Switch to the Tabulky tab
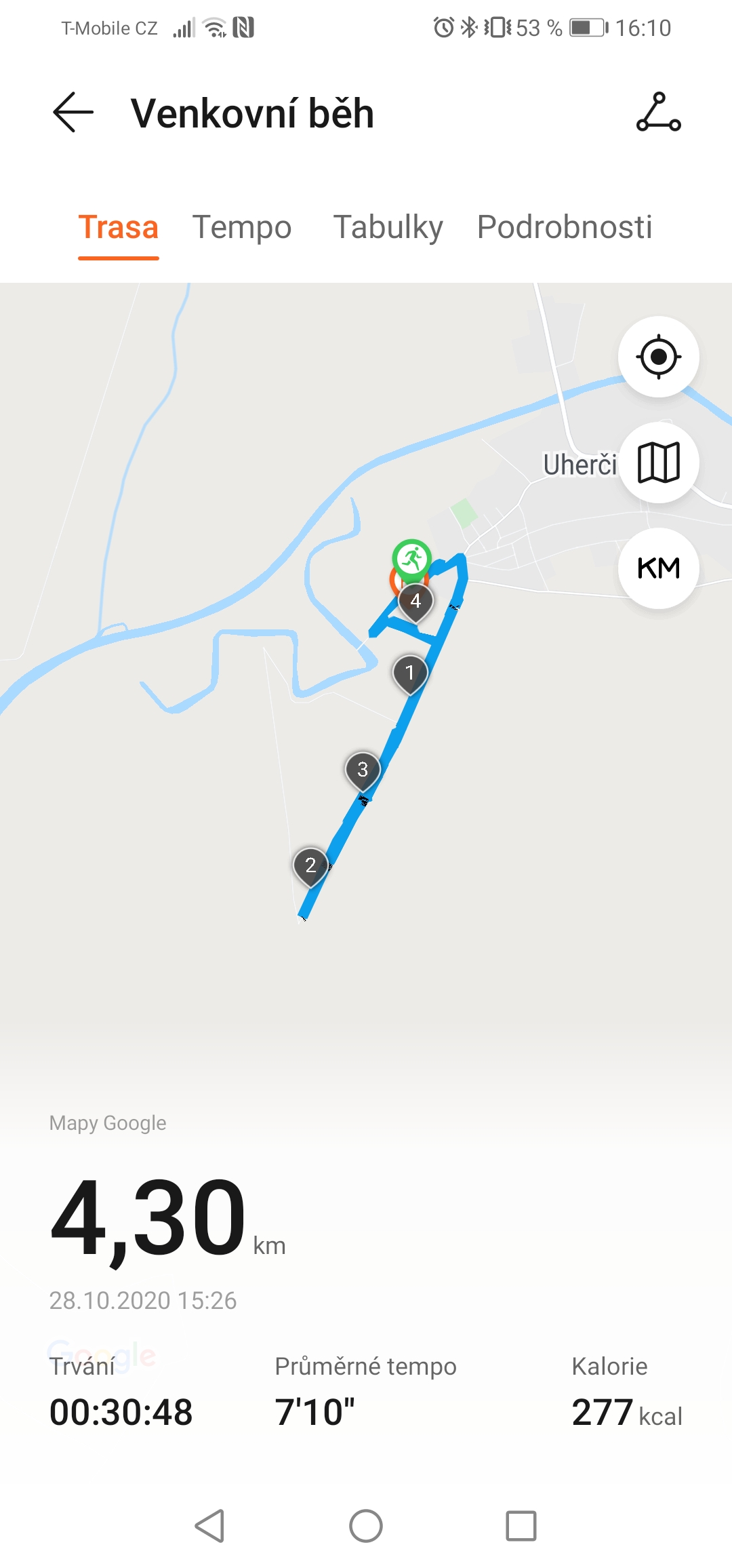The width and height of the screenshot is (732, 1568). tap(388, 227)
